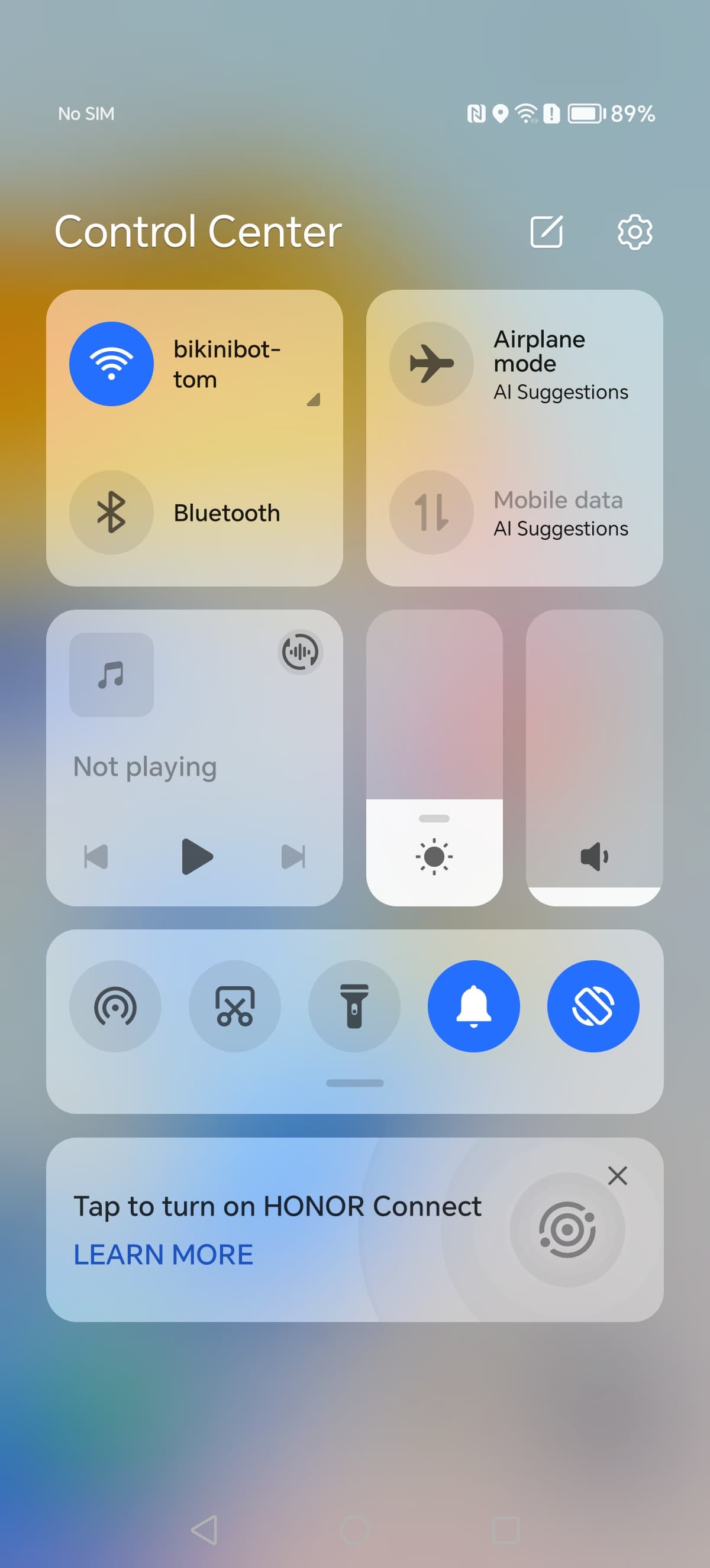Toggle the sound bell mode
This screenshot has height=1568, width=710.
click(474, 1006)
